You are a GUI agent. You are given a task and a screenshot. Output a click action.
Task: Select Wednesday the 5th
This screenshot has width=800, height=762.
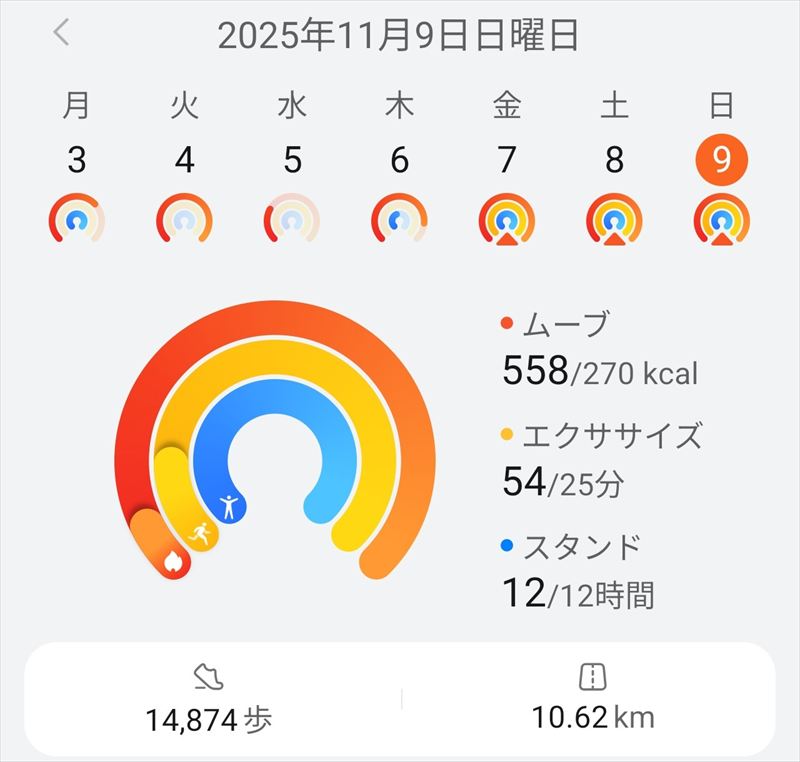point(292,160)
